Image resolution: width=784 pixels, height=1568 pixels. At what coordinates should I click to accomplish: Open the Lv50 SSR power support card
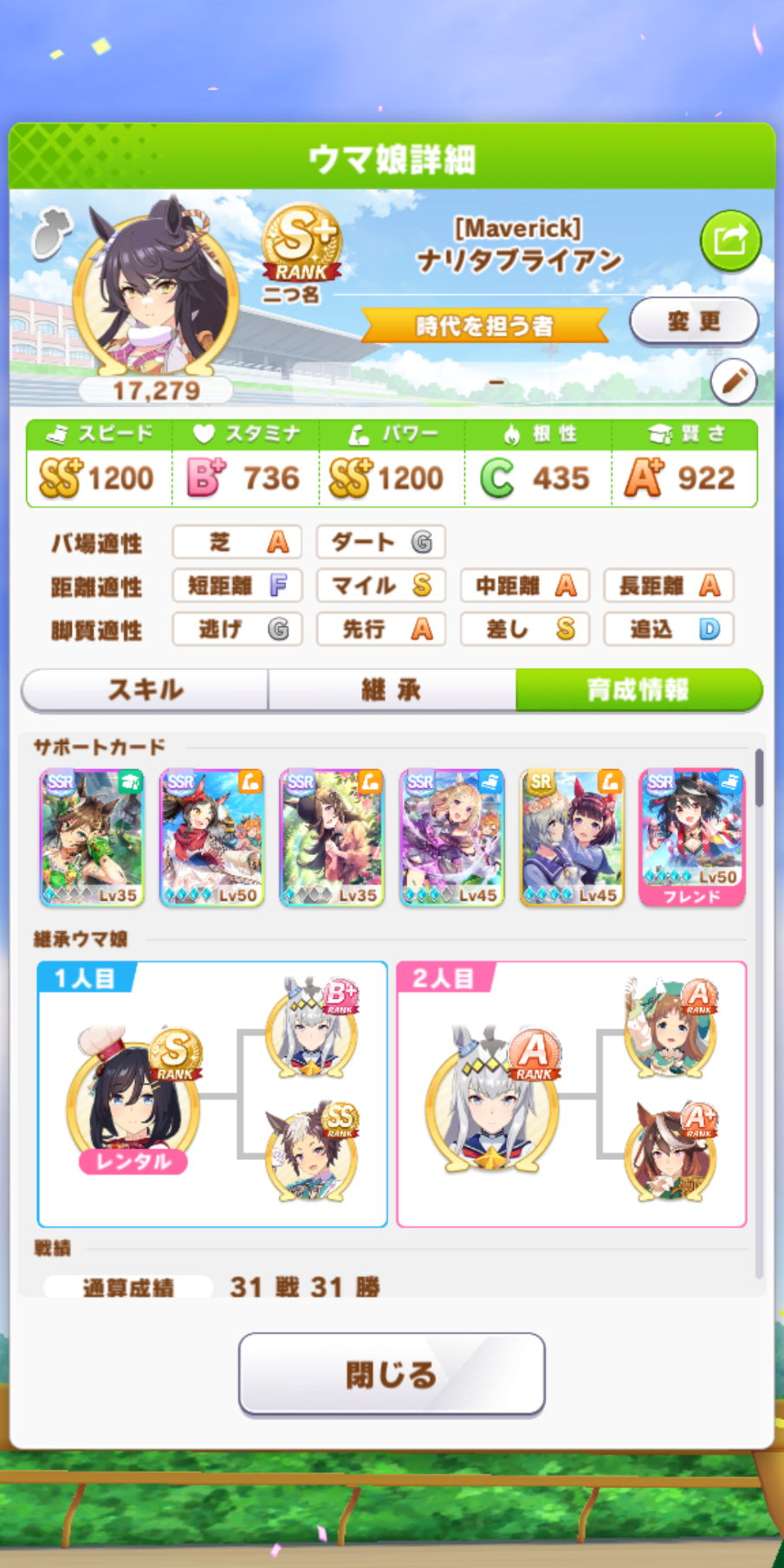pyautogui.click(x=211, y=838)
